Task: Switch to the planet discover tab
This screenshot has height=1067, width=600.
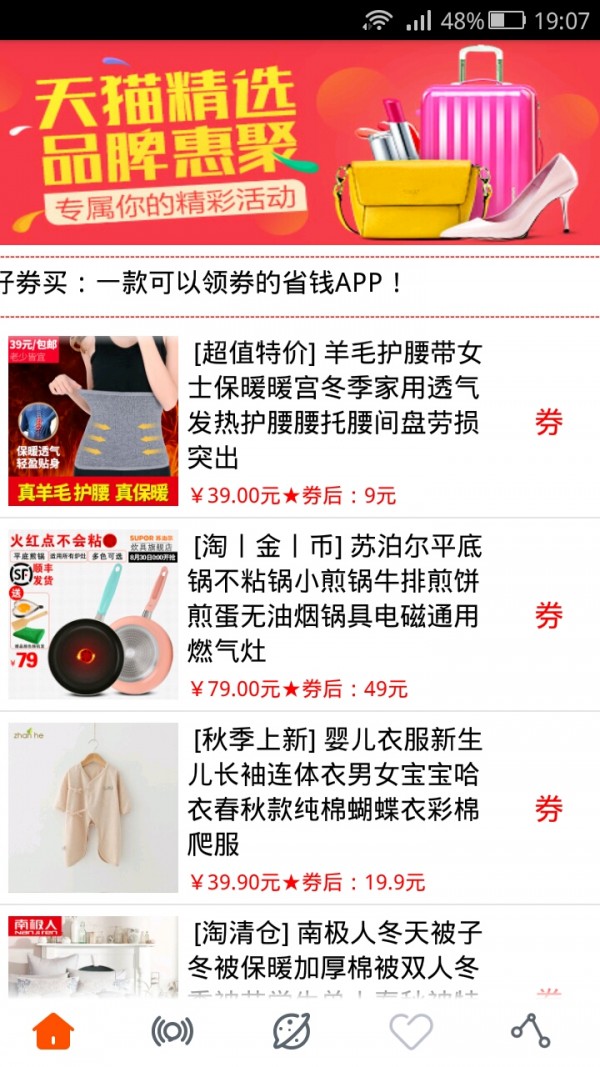Action: click(x=291, y=1031)
